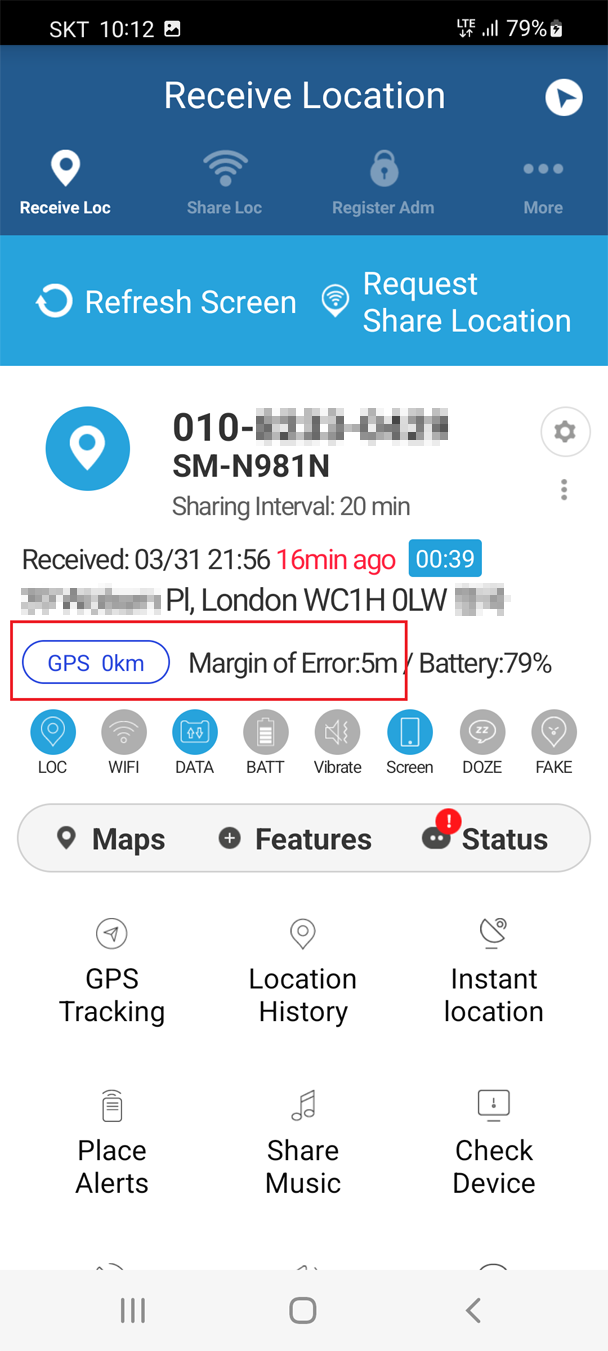The image size is (608, 1351).
Task: Open Location History
Action: [x=303, y=972]
